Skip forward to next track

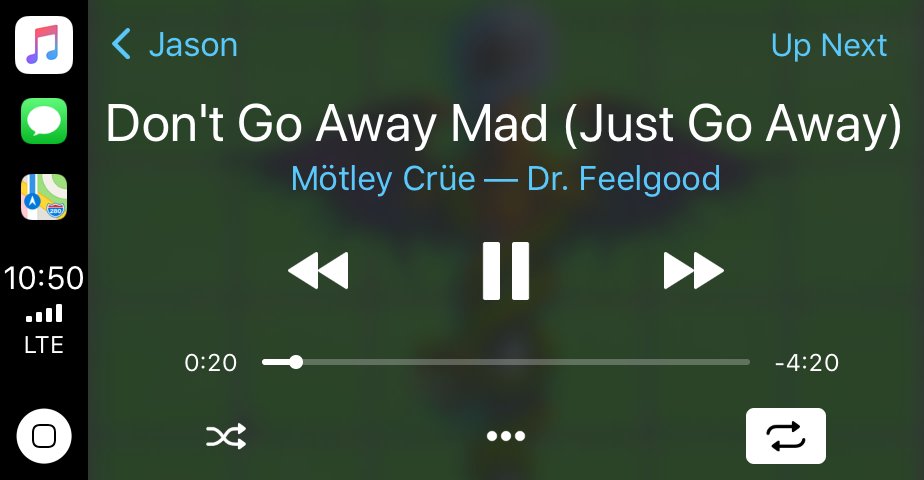click(x=693, y=271)
